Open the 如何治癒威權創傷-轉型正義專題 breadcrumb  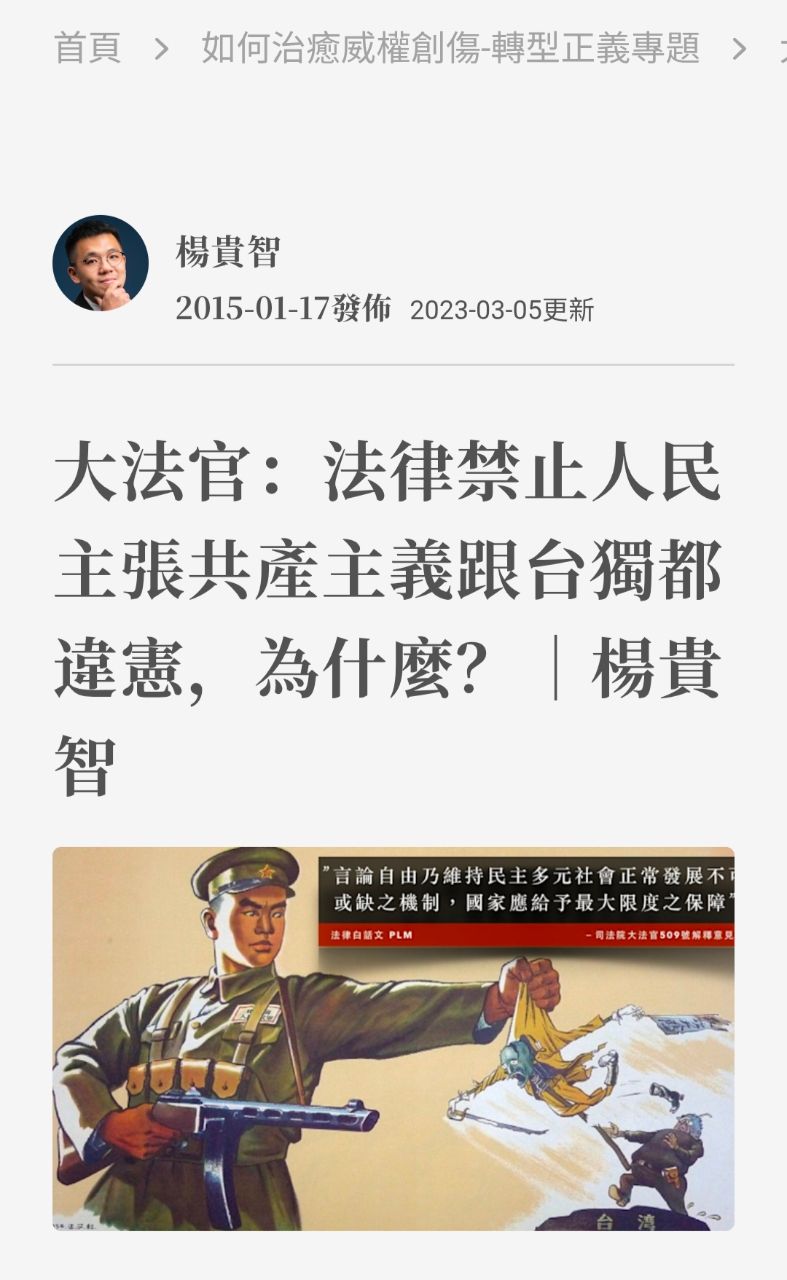tap(450, 48)
